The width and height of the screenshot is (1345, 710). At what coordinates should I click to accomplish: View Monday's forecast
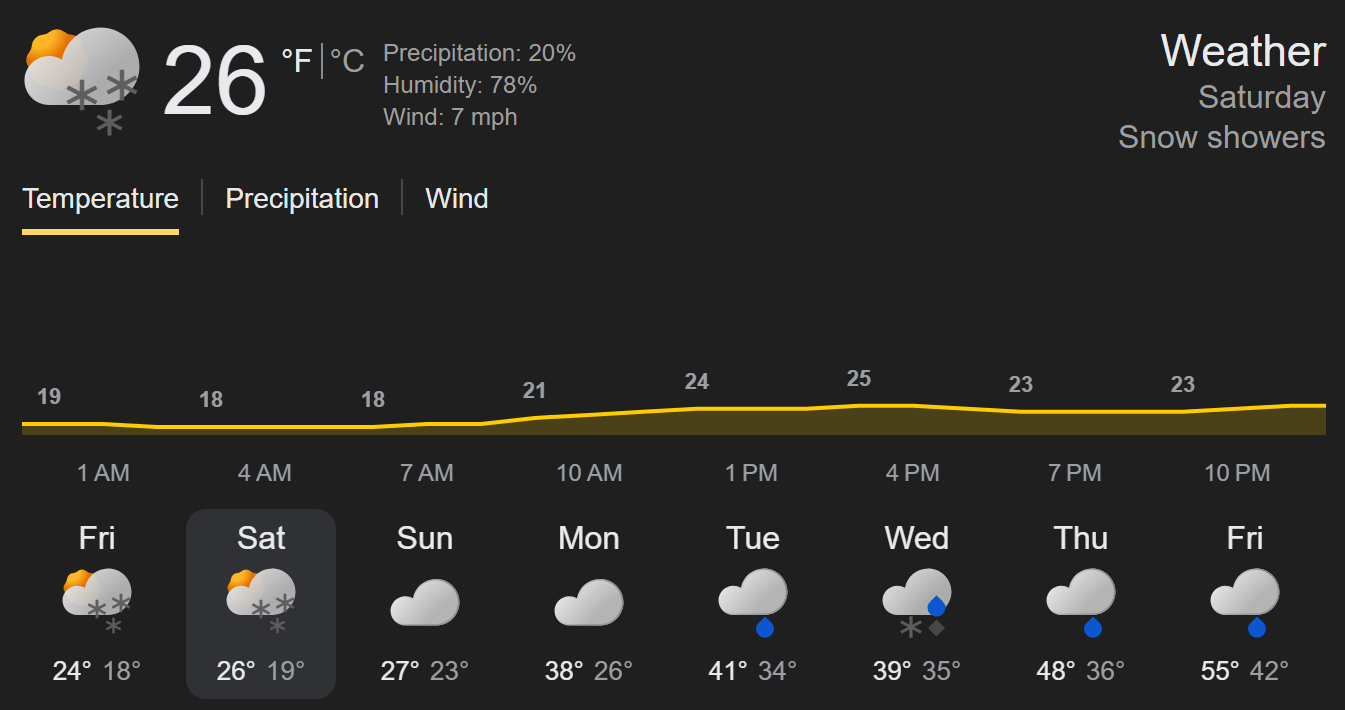(589, 604)
